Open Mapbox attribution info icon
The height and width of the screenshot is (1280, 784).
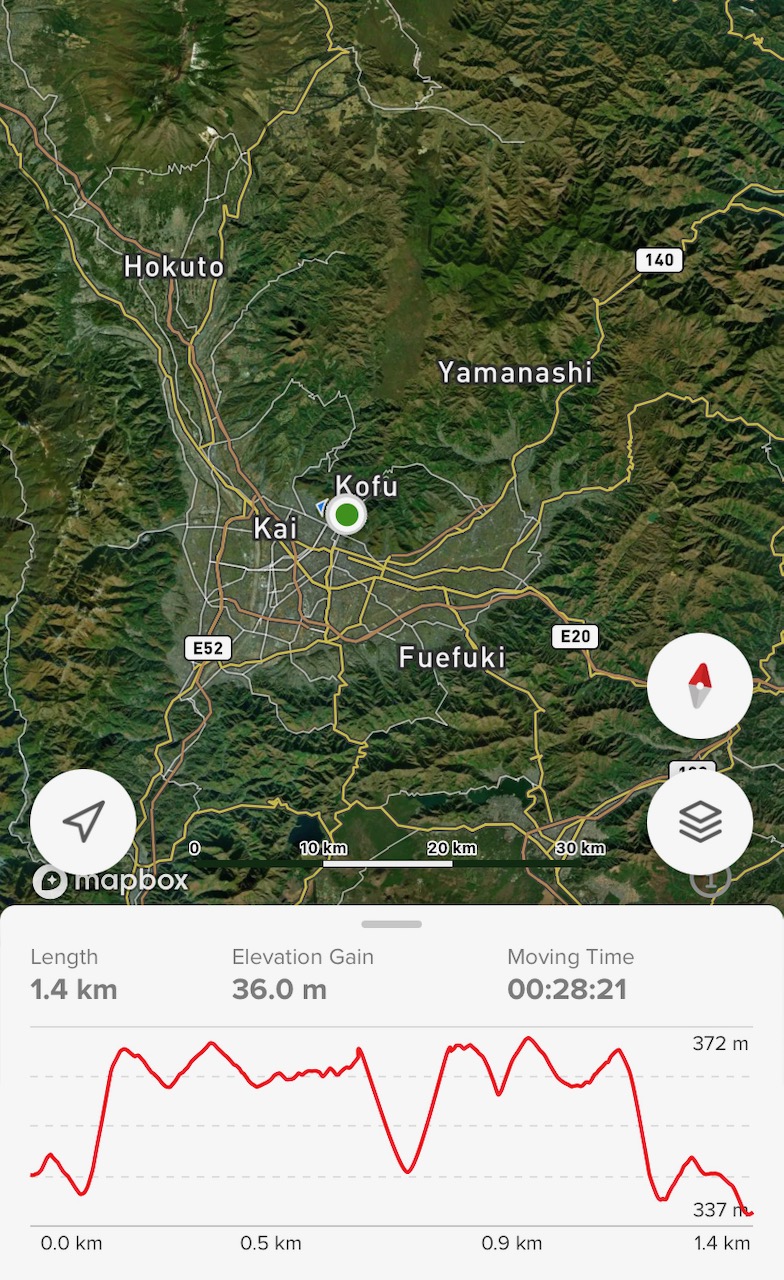click(711, 881)
